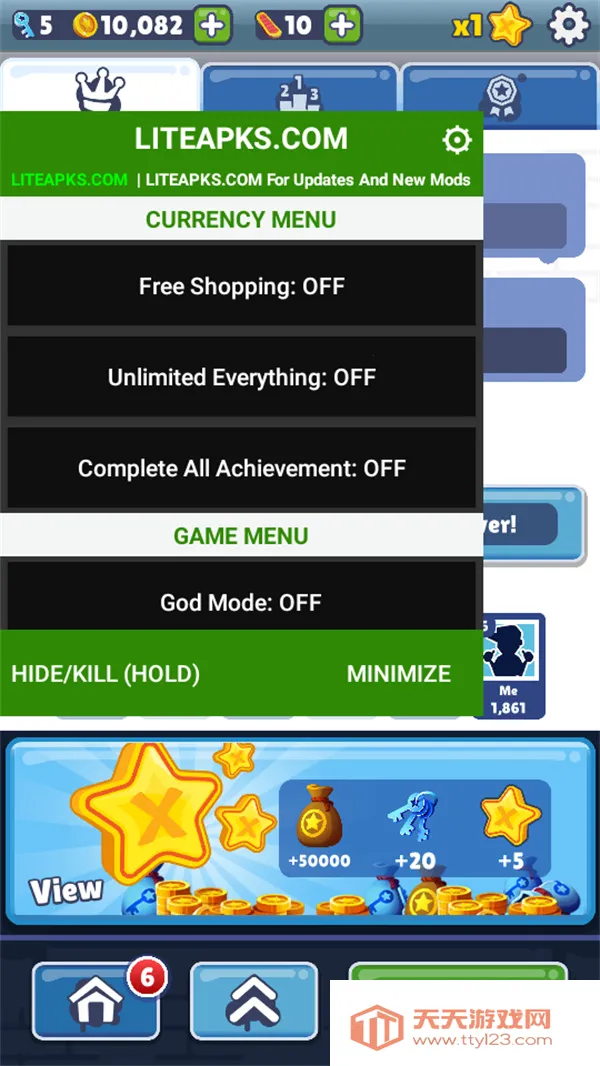Open the score multiplier star
Image resolution: width=600 pixels, height=1066 pixels.
click(x=509, y=24)
